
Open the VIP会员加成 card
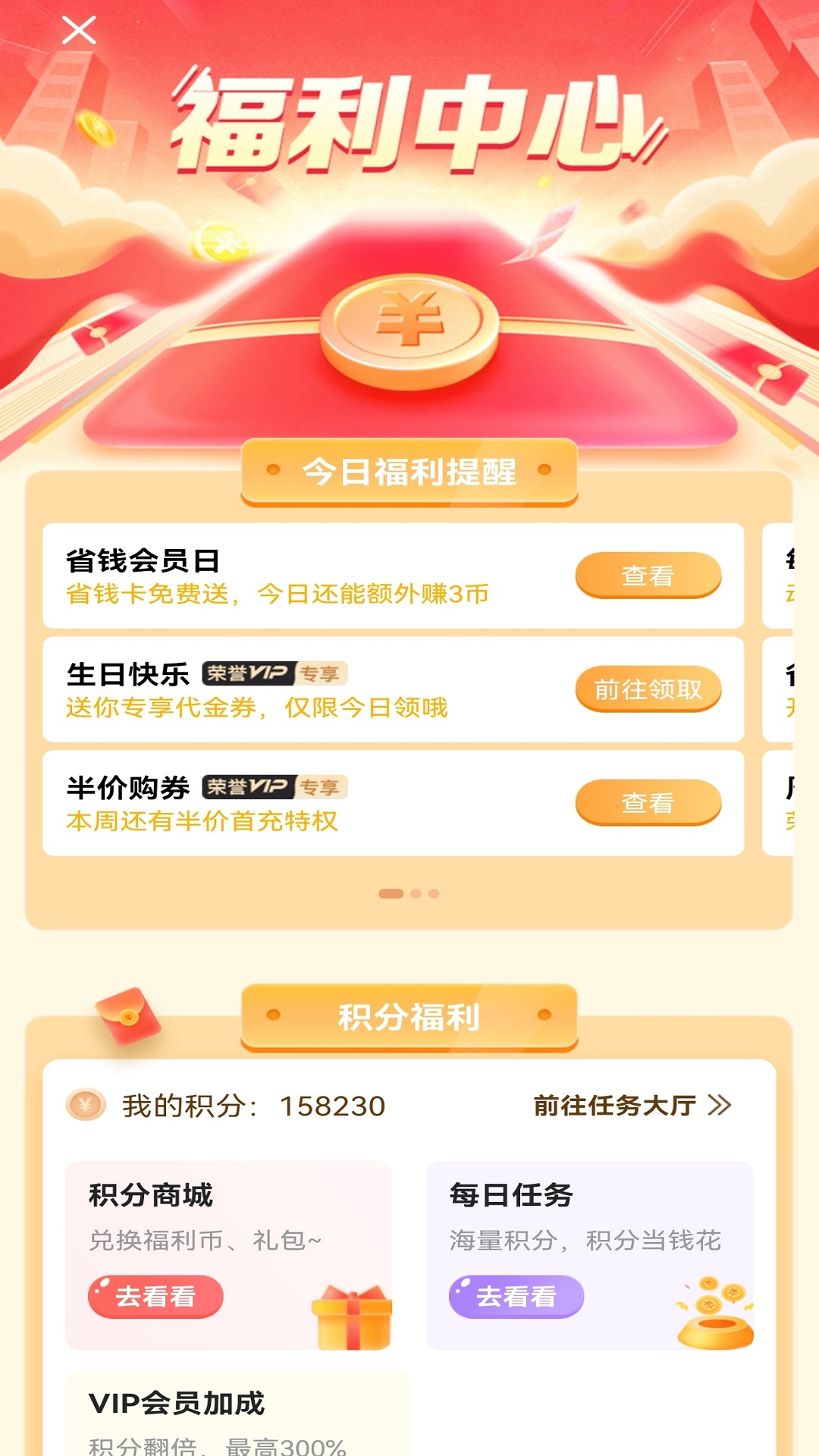(237, 1413)
